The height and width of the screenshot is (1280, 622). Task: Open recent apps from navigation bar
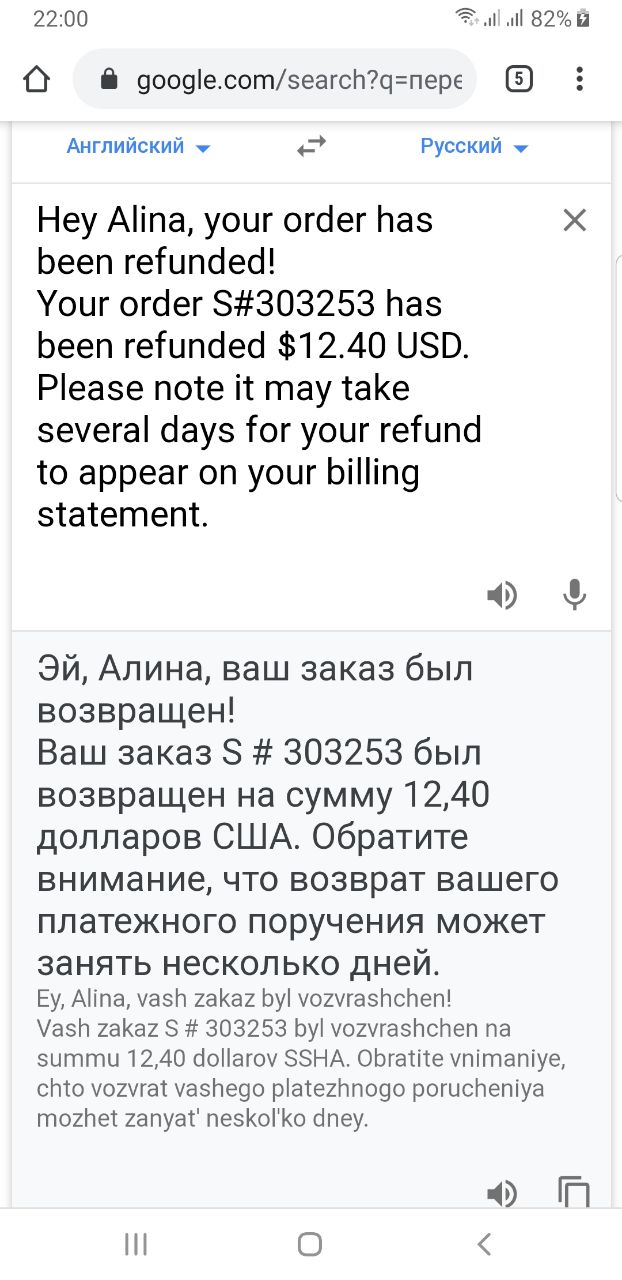[136, 1243]
